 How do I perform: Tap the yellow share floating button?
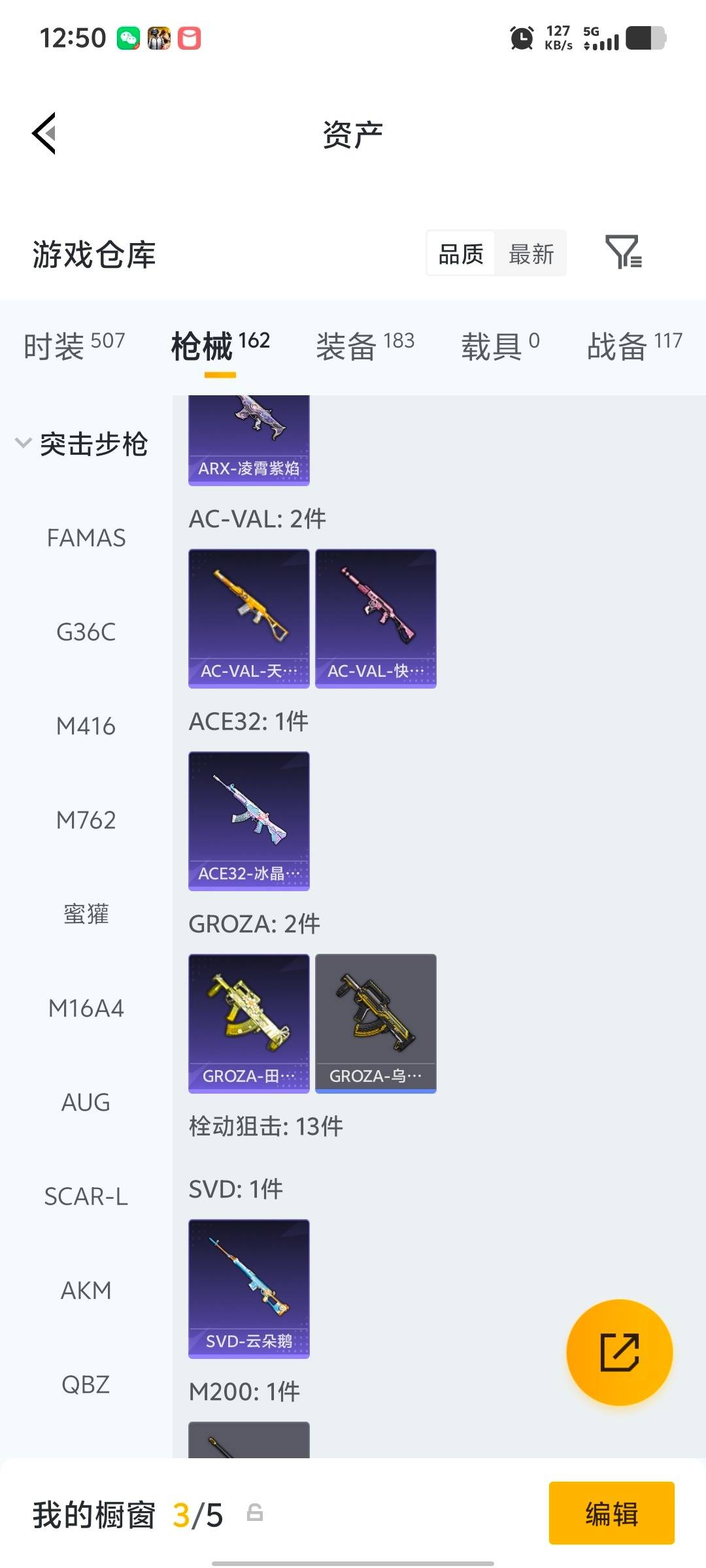618,1352
